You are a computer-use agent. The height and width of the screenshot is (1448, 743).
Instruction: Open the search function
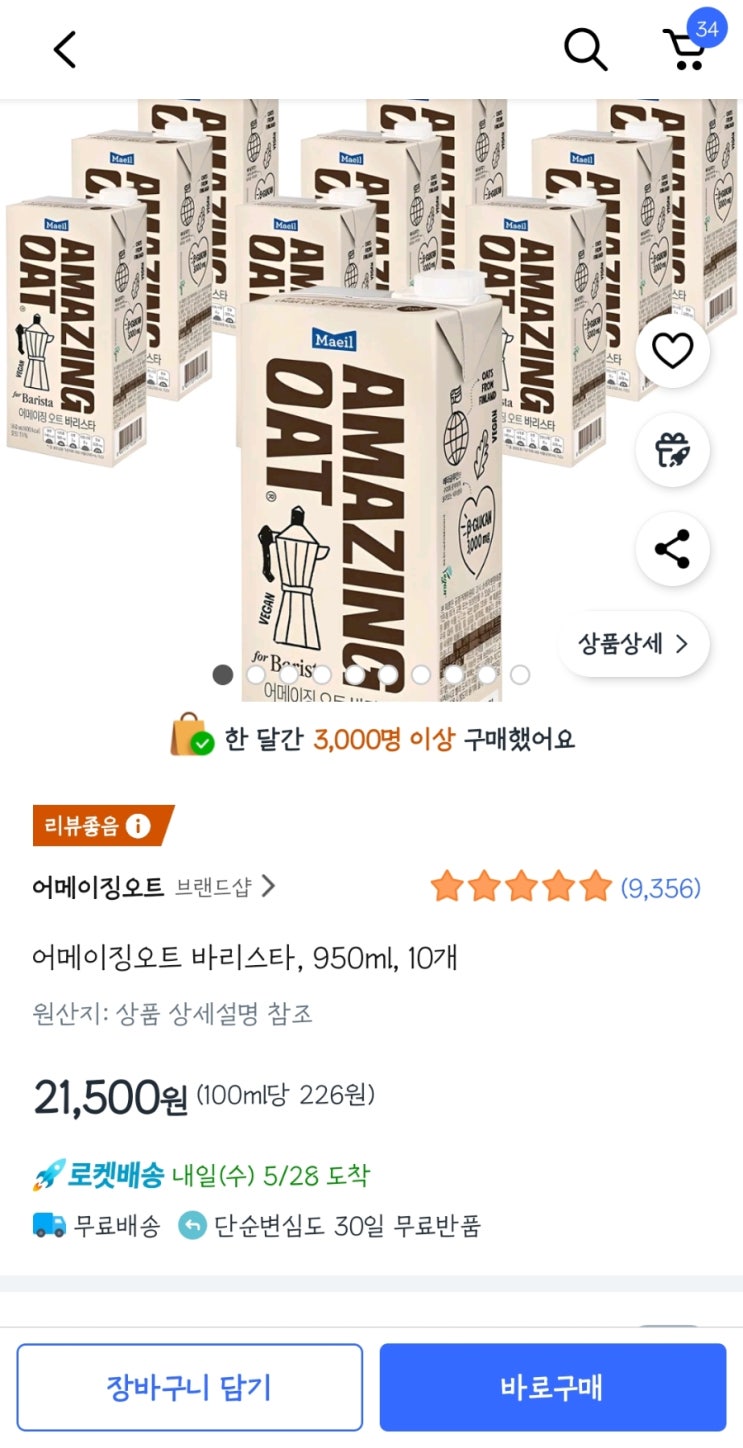point(586,47)
